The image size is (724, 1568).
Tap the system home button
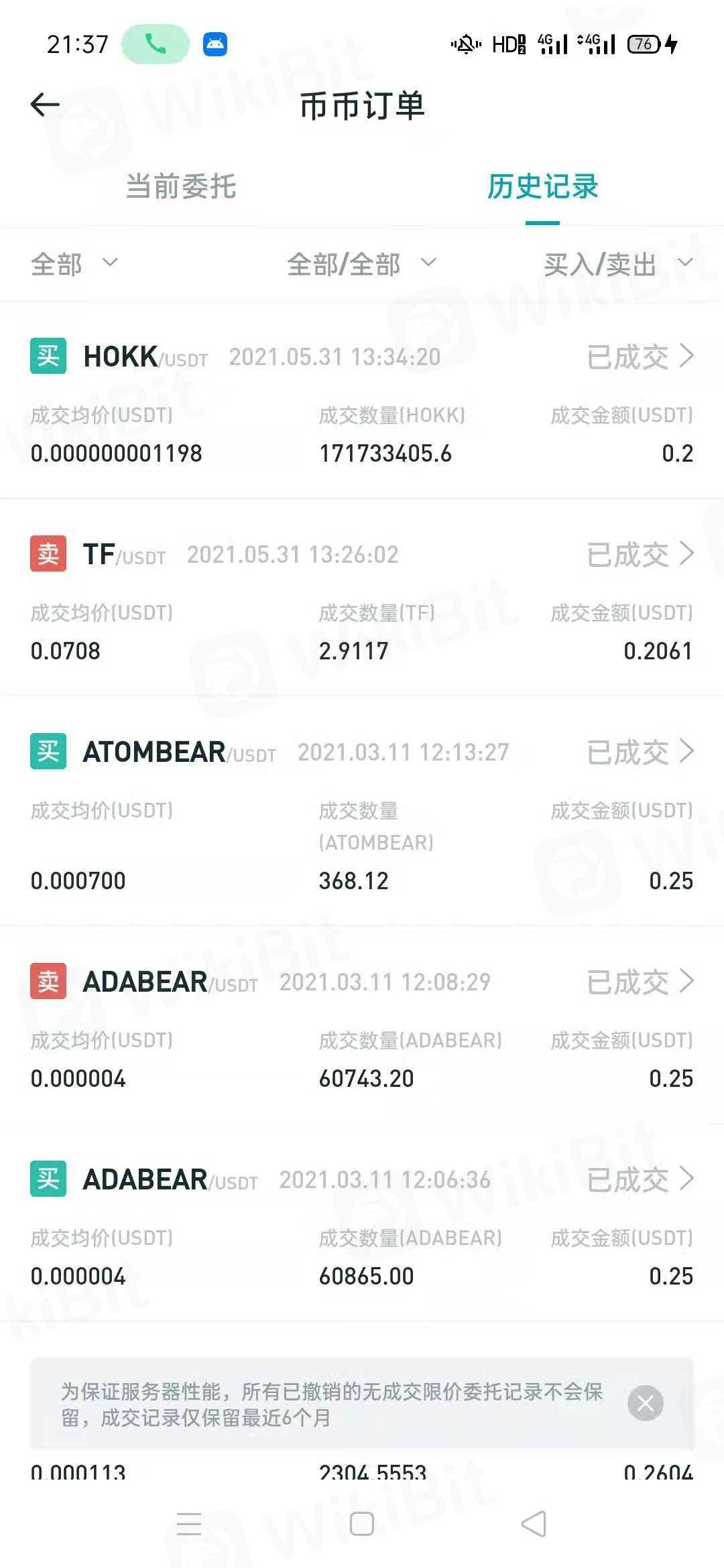coord(362,1524)
